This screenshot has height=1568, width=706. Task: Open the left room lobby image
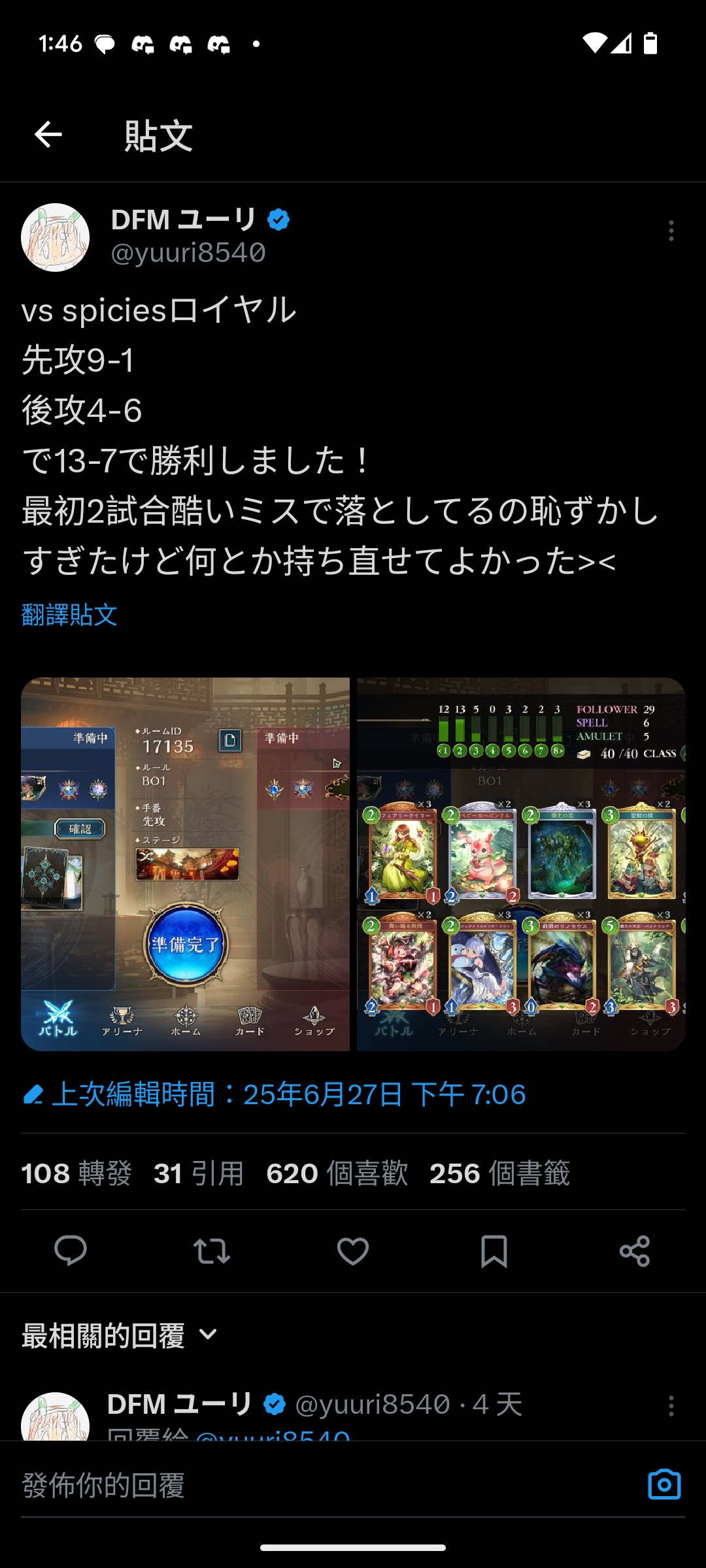pyautogui.click(x=185, y=864)
